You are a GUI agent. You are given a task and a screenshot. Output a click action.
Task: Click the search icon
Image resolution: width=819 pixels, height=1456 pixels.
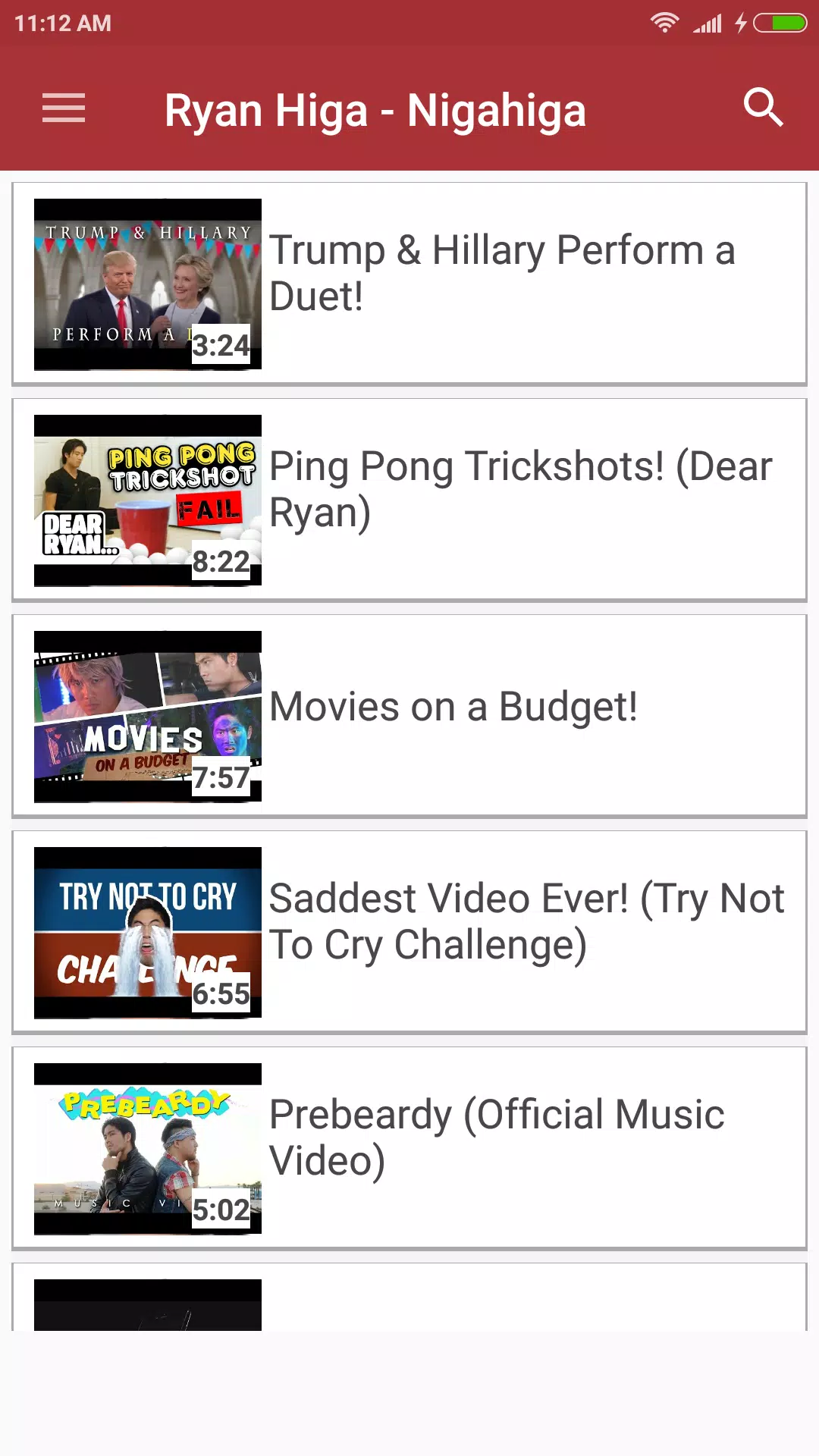click(x=764, y=107)
